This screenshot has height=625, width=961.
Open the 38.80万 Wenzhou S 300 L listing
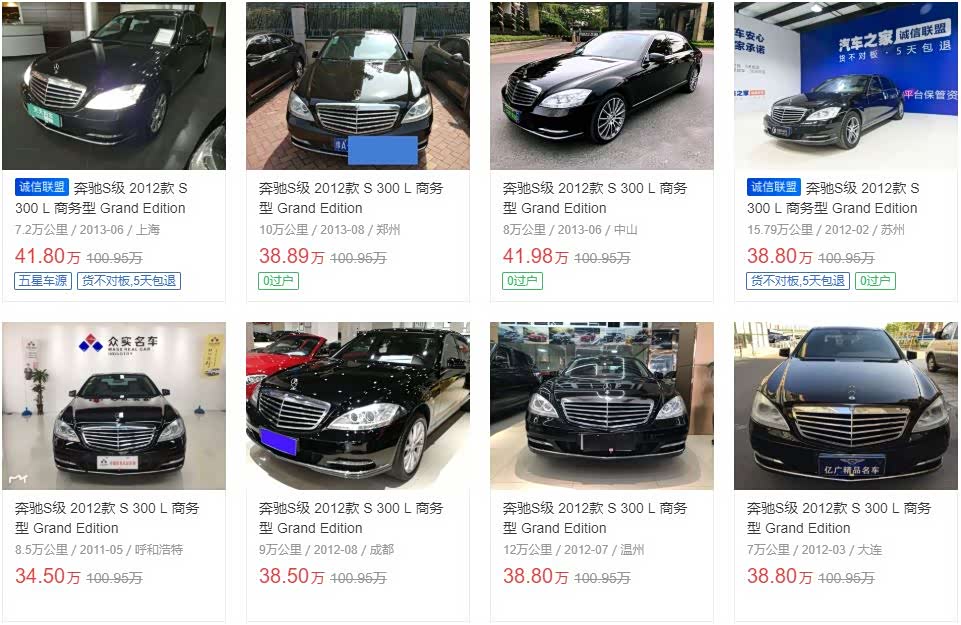[x=601, y=406]
